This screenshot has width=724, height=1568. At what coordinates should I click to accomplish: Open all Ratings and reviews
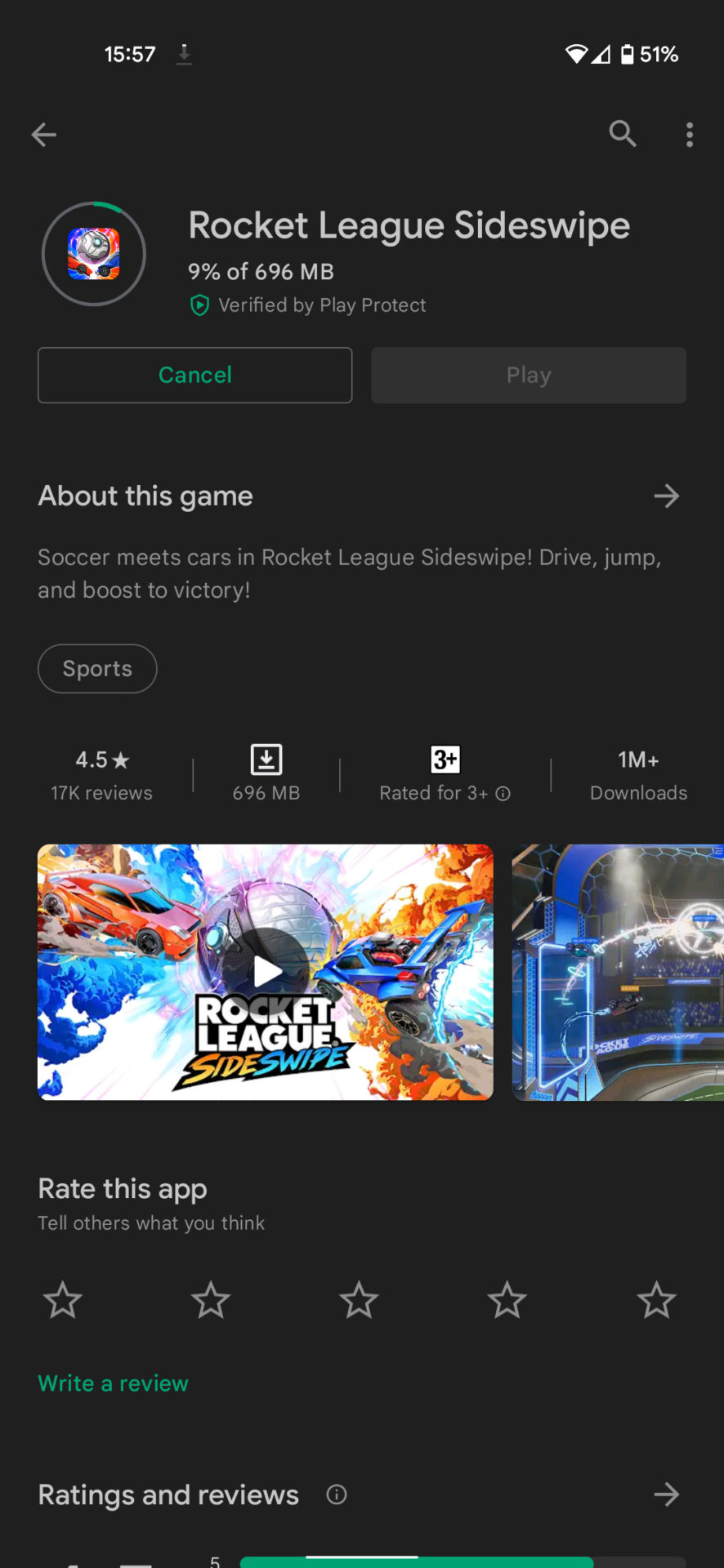tap(666, 1494)
